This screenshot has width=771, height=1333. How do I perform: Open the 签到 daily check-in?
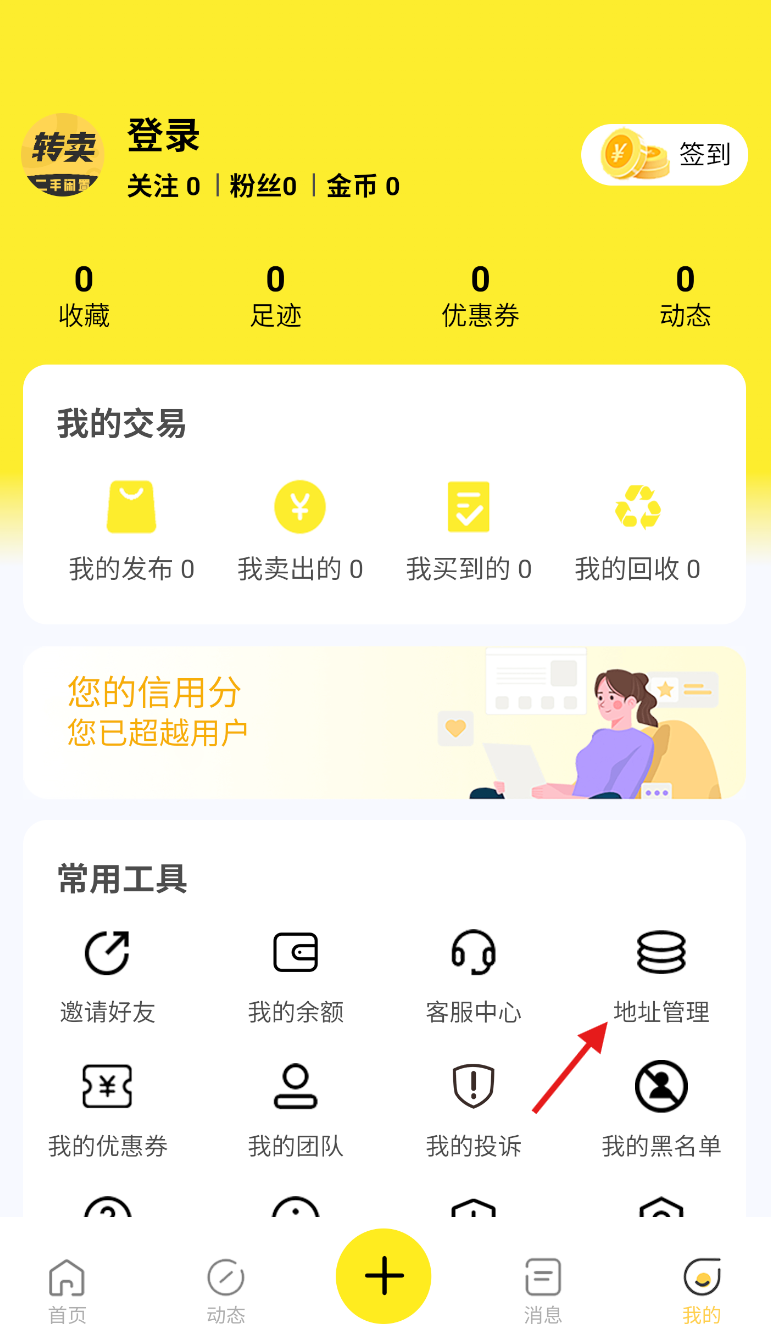point(664,155)
